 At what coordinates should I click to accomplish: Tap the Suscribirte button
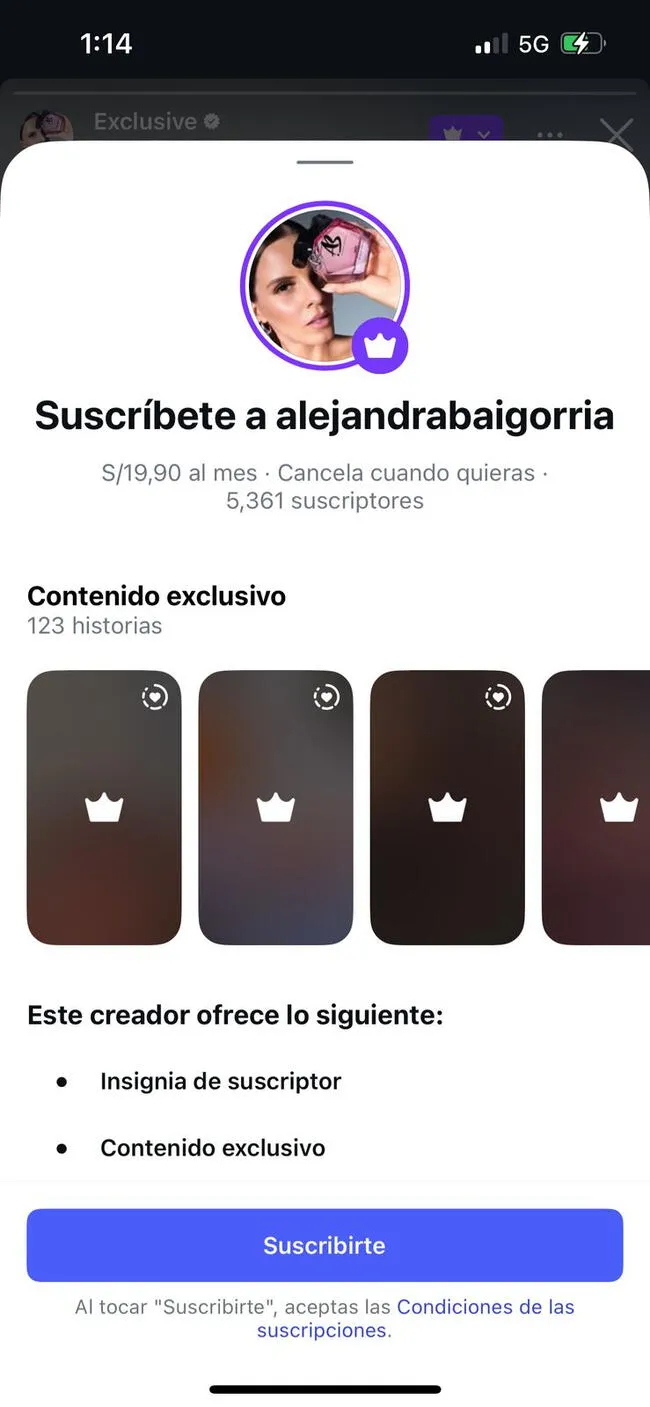click(x=324, y=1245)
